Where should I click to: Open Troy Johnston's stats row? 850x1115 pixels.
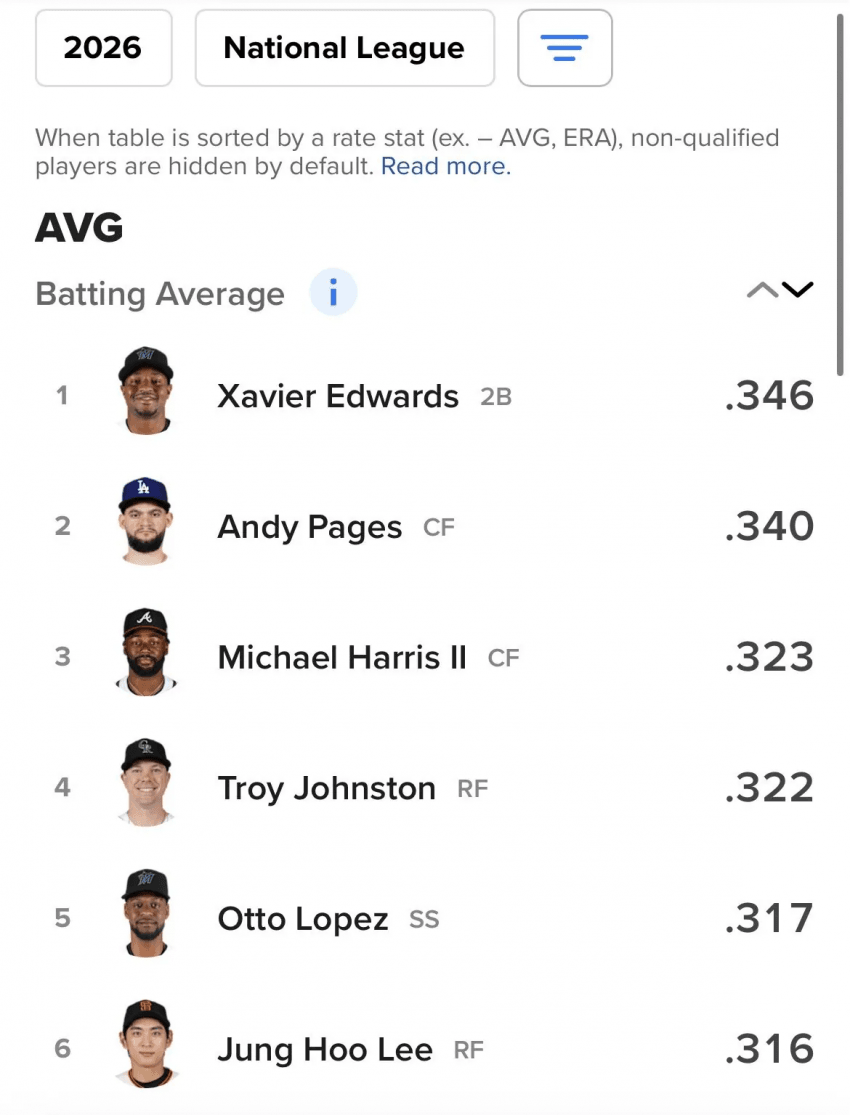pyautogui.click(x=327, y=788)
